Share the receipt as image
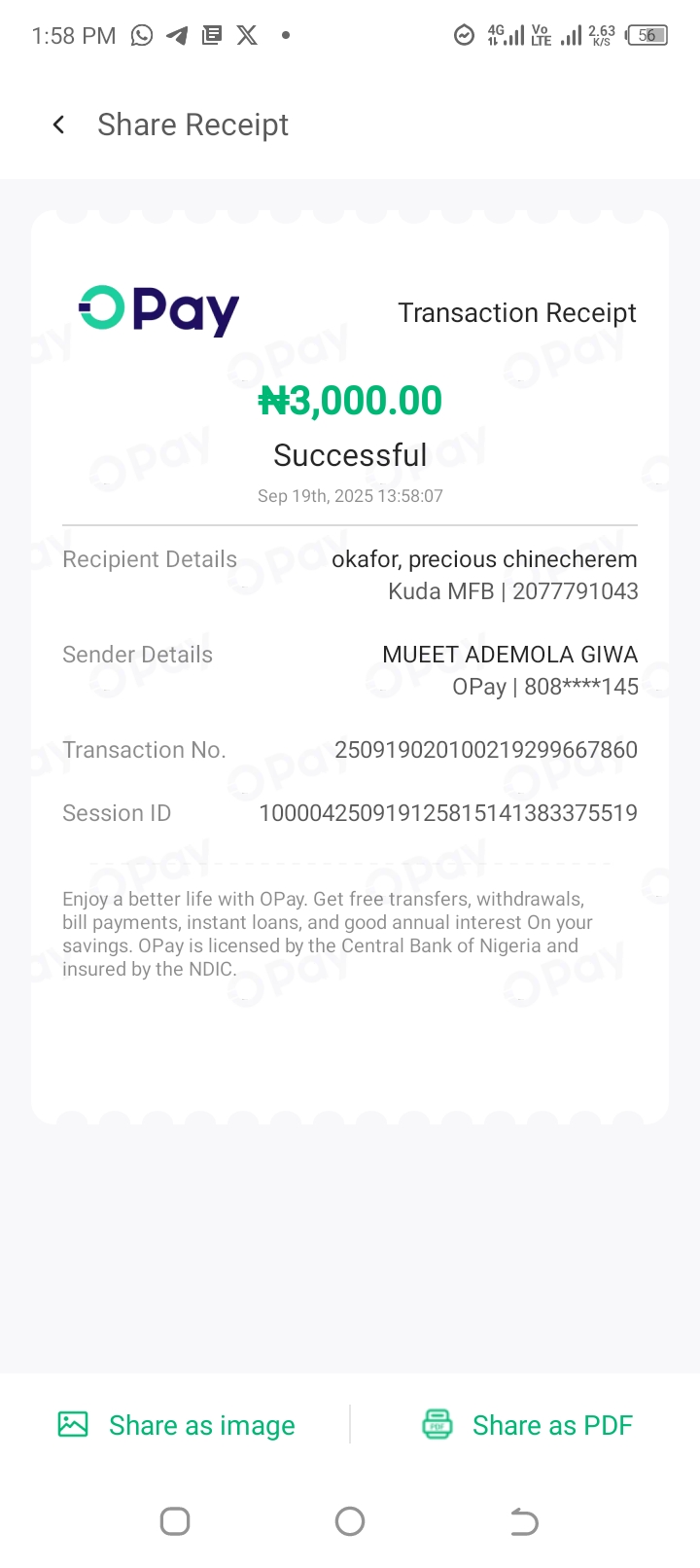This screenshot has height=1568, width=700. click(177, 1425)
